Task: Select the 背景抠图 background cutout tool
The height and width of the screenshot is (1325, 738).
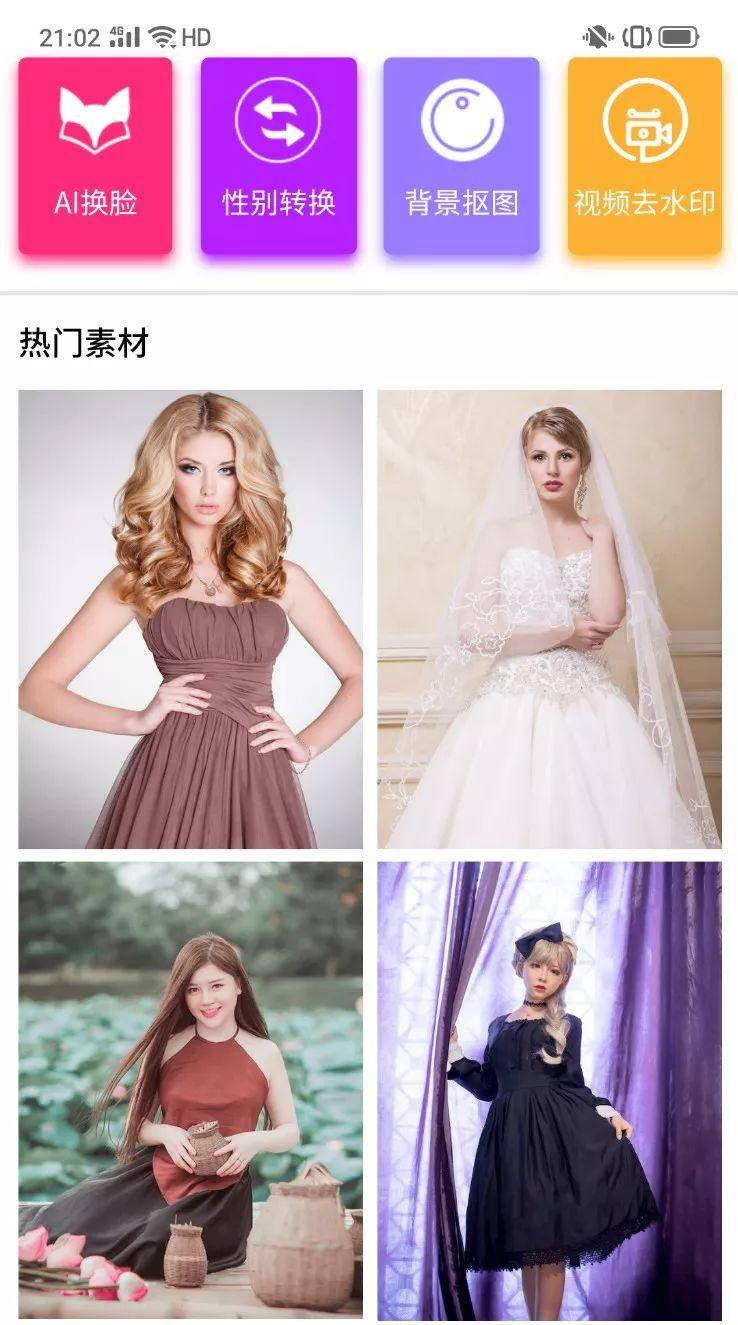Action: 461,155
